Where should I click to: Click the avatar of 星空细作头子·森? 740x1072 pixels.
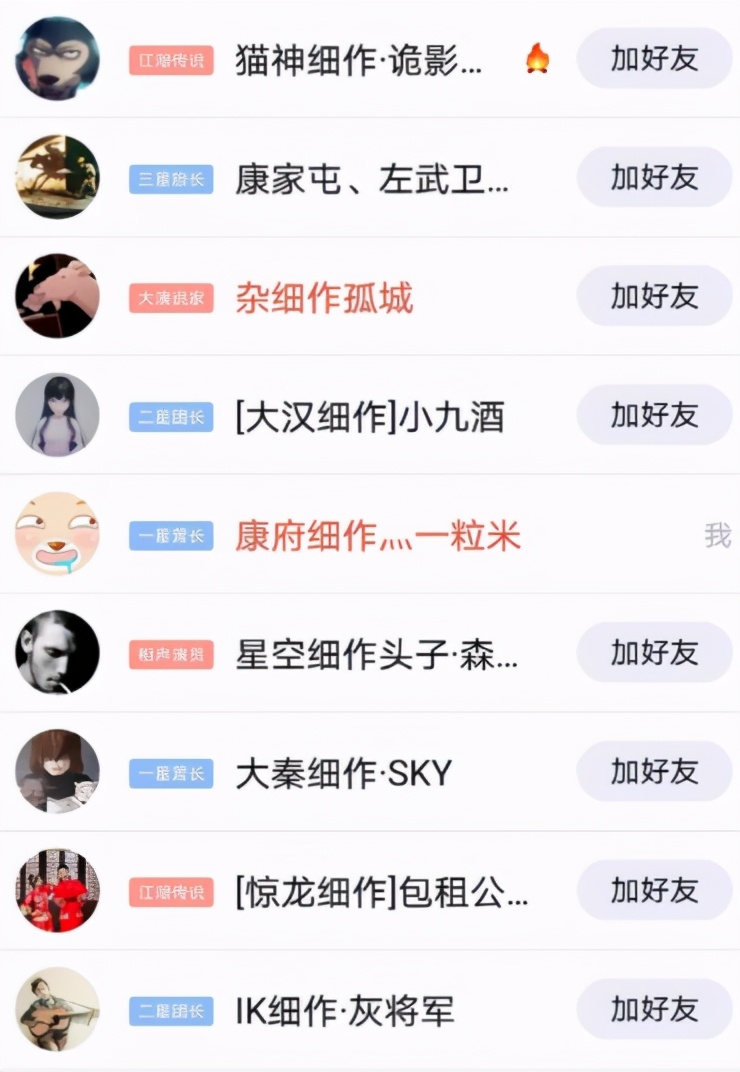[57, 652]
